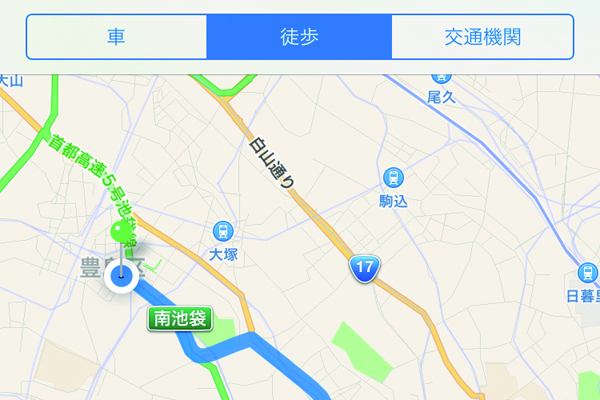Tap the 尾久 station marker

point(440,75)
